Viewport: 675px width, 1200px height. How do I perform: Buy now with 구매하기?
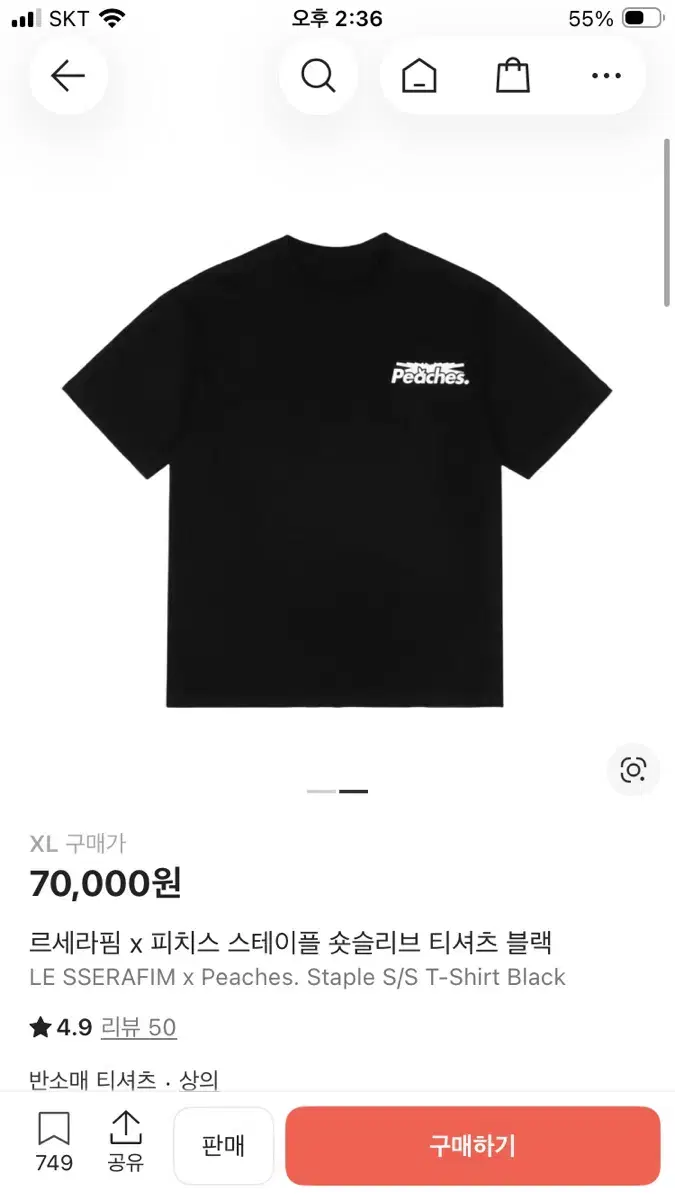point(472,1146)
